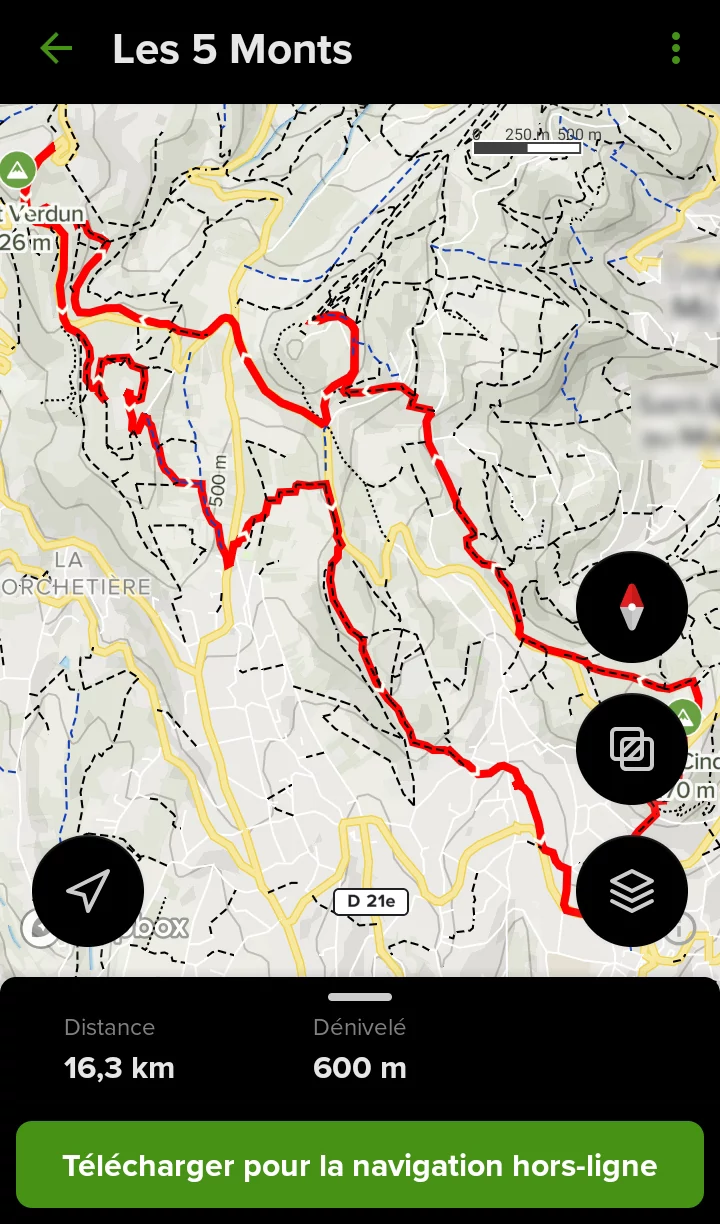Viewport: 720px width, 1224px height.
Task: Tap the compass button to reorient map
Action: (x=632, y=607)
